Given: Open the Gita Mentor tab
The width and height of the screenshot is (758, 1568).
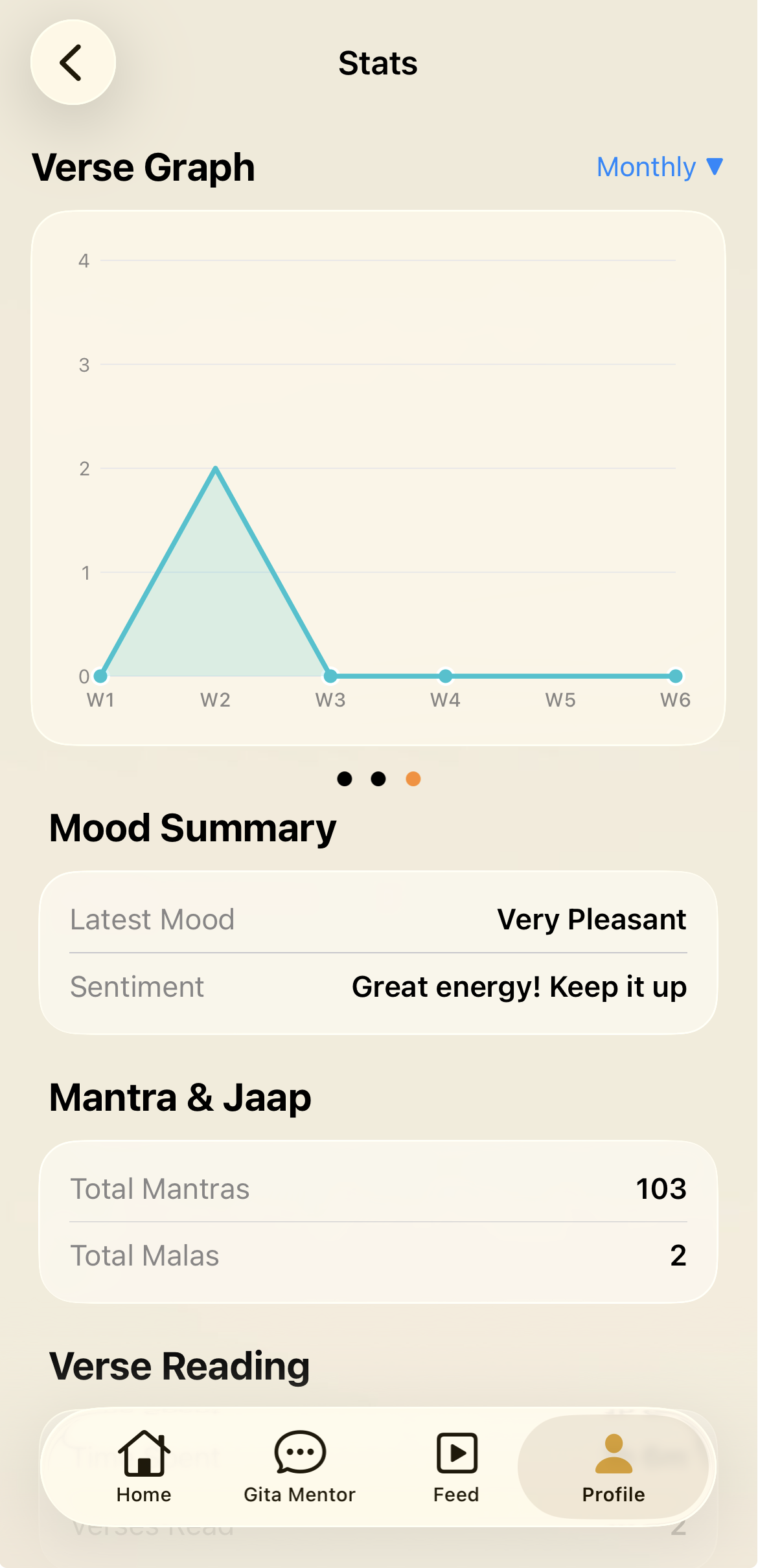Looking at the screenshot, I should point(299,1466).
